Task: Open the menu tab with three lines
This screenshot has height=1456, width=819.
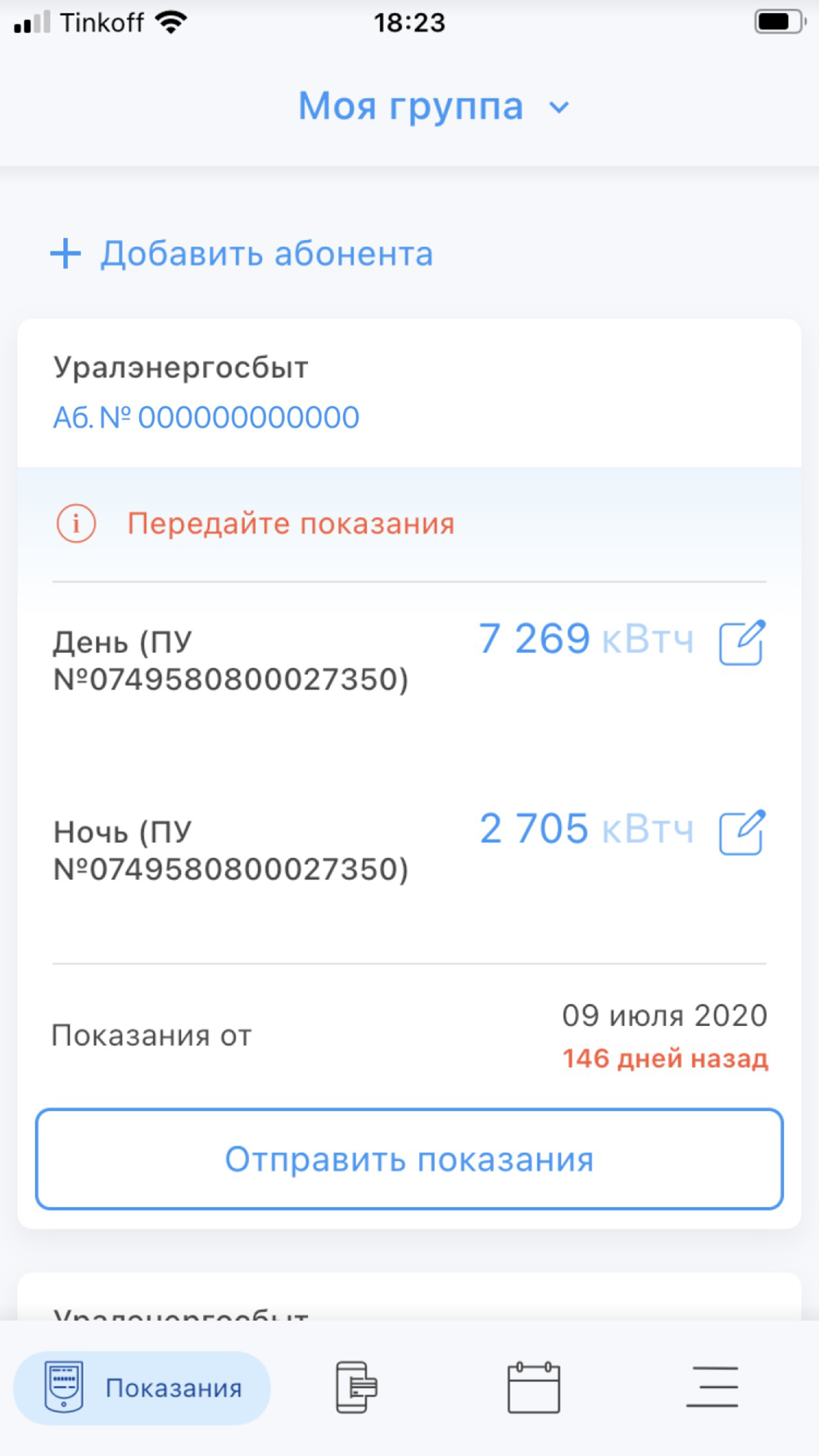Action: (713, 1387)
